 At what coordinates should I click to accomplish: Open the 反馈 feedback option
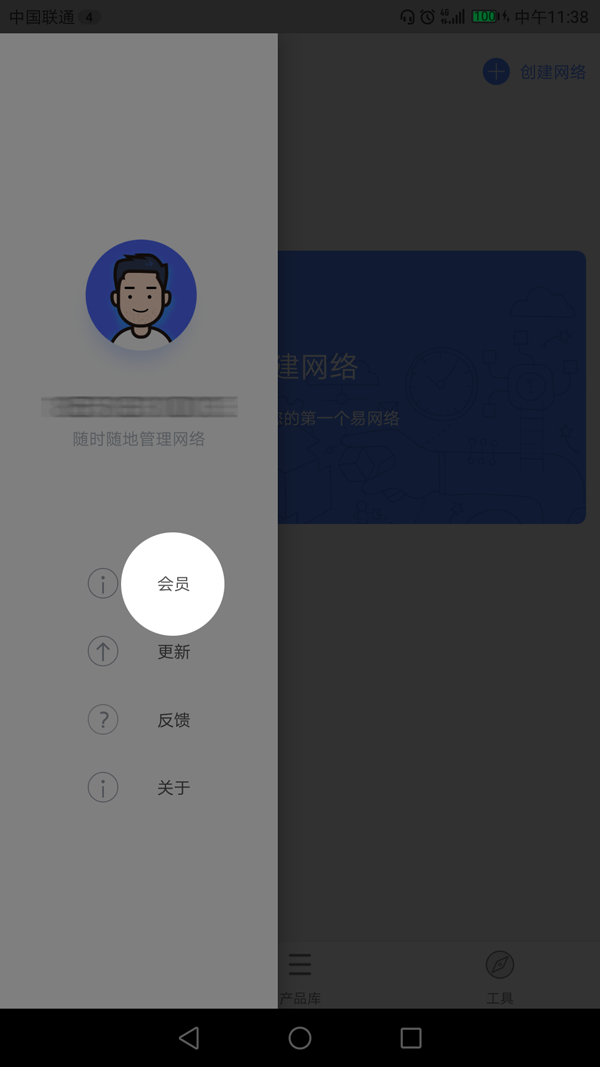(x=173, y=720)
